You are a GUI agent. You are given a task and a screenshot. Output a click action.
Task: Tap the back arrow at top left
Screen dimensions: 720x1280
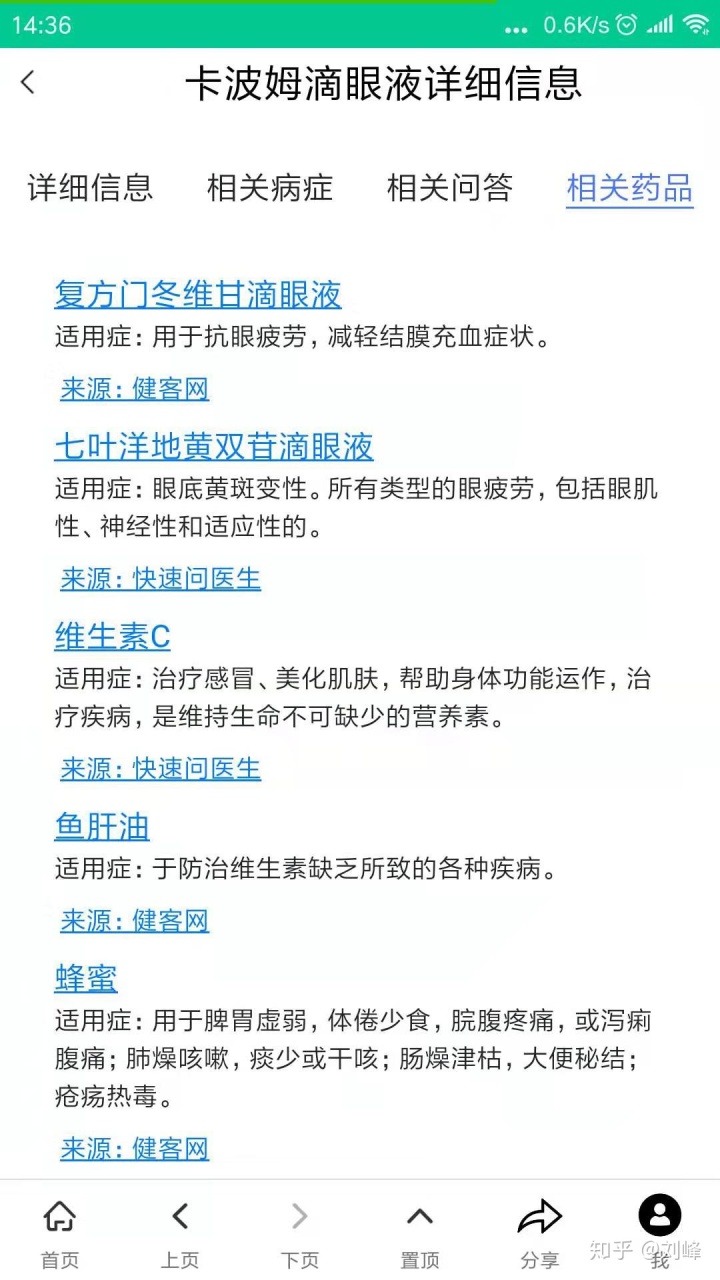(x=27, y=82)
